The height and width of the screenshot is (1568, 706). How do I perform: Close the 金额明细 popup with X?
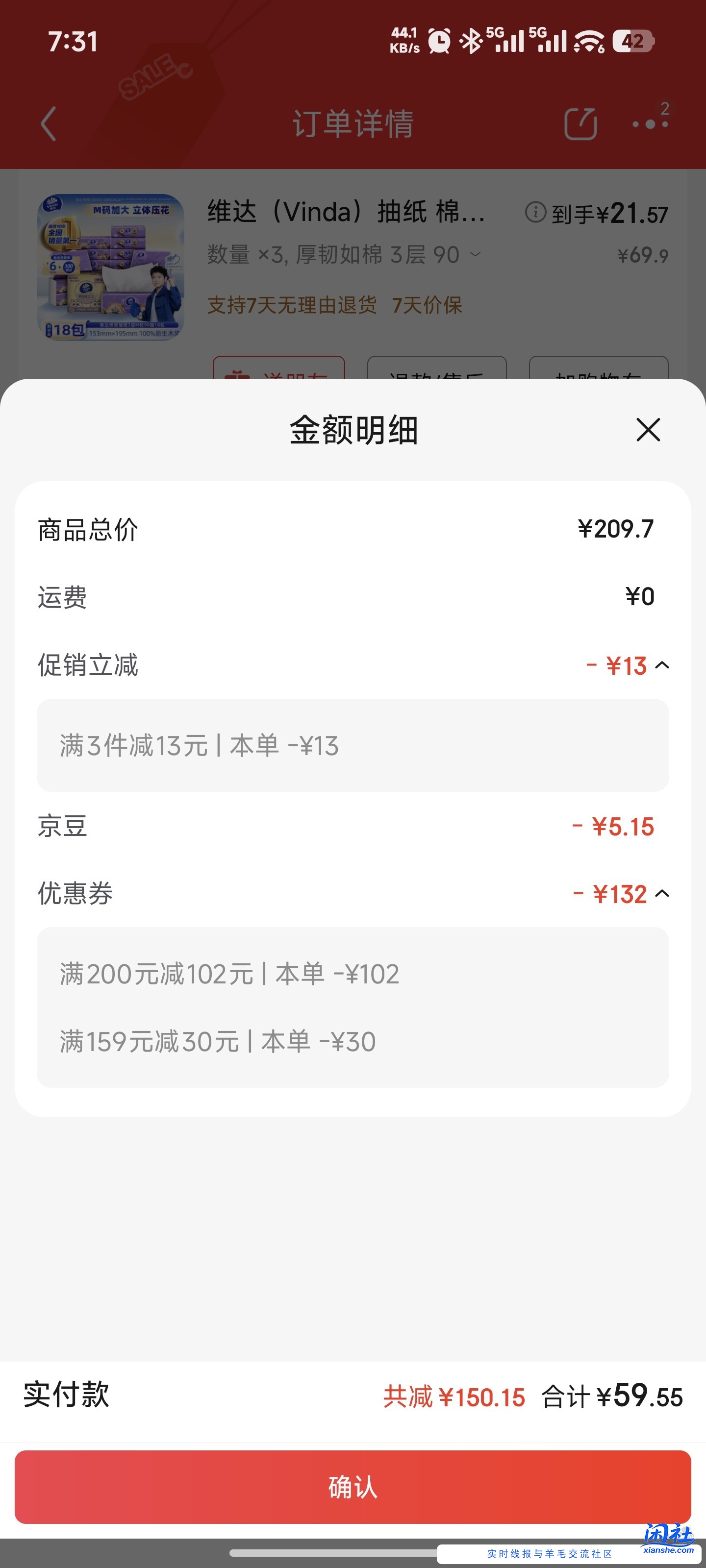click(x=648, y=430)
